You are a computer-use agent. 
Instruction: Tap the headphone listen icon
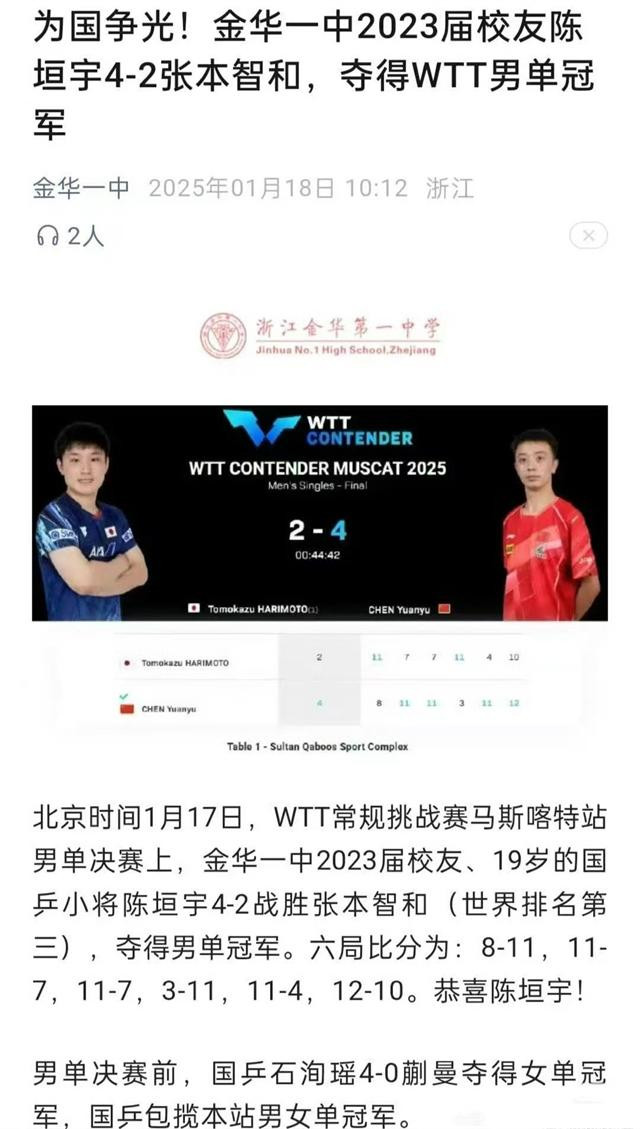(x=48, y=235)
